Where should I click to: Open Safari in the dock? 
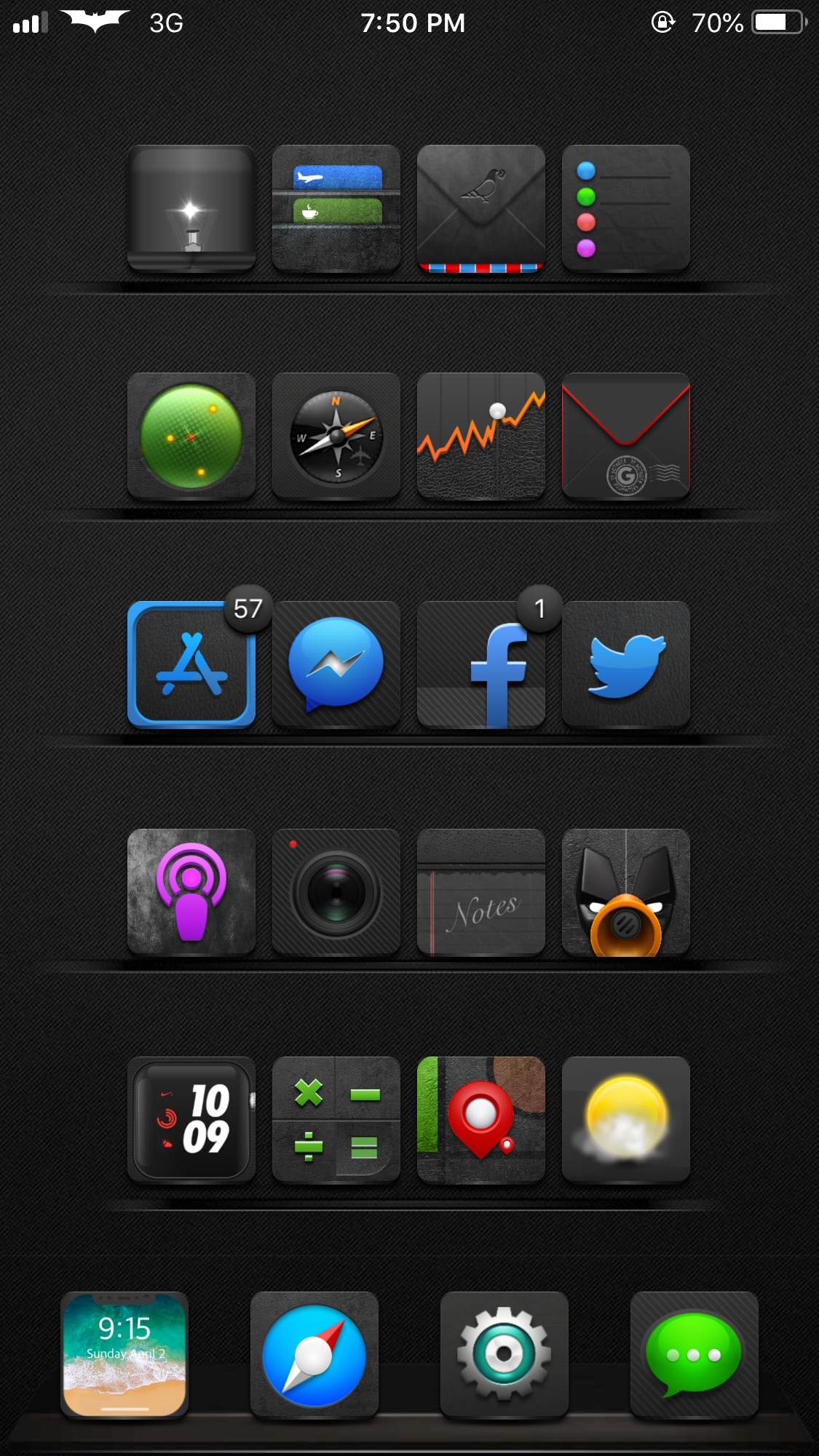[x=314, y=1356]
